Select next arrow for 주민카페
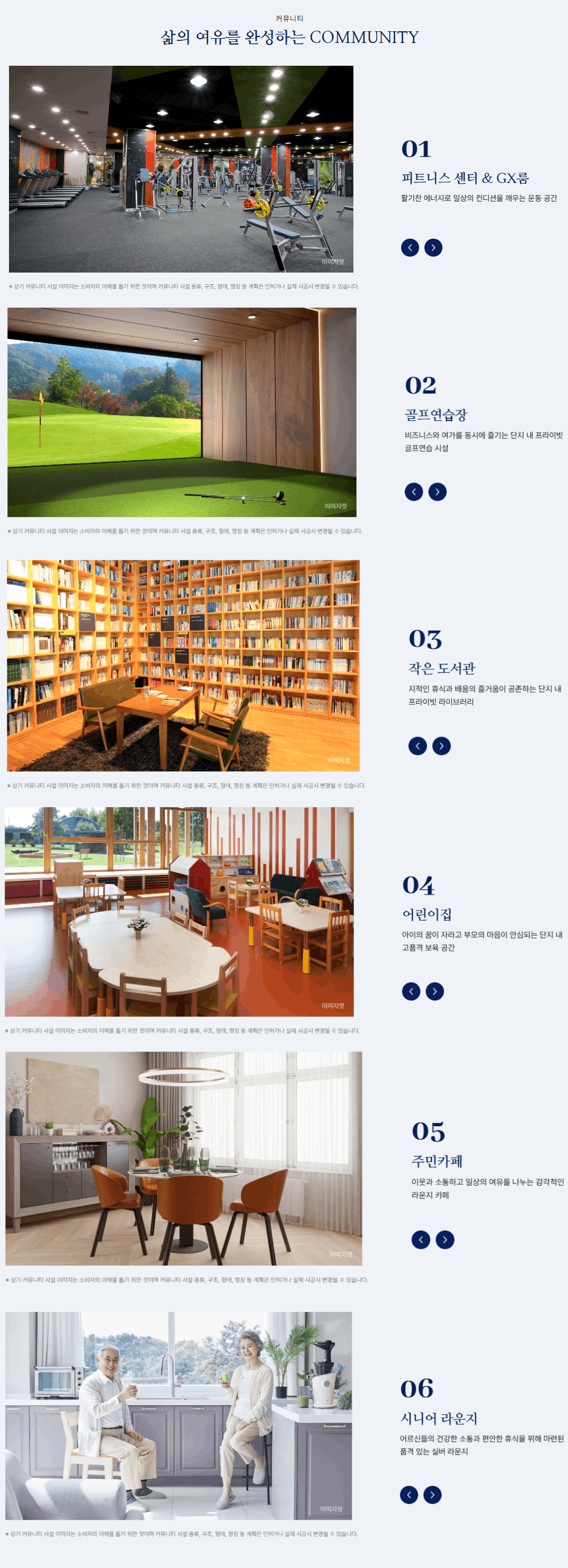This screenshot has height=1568, width=568. 445,1240
